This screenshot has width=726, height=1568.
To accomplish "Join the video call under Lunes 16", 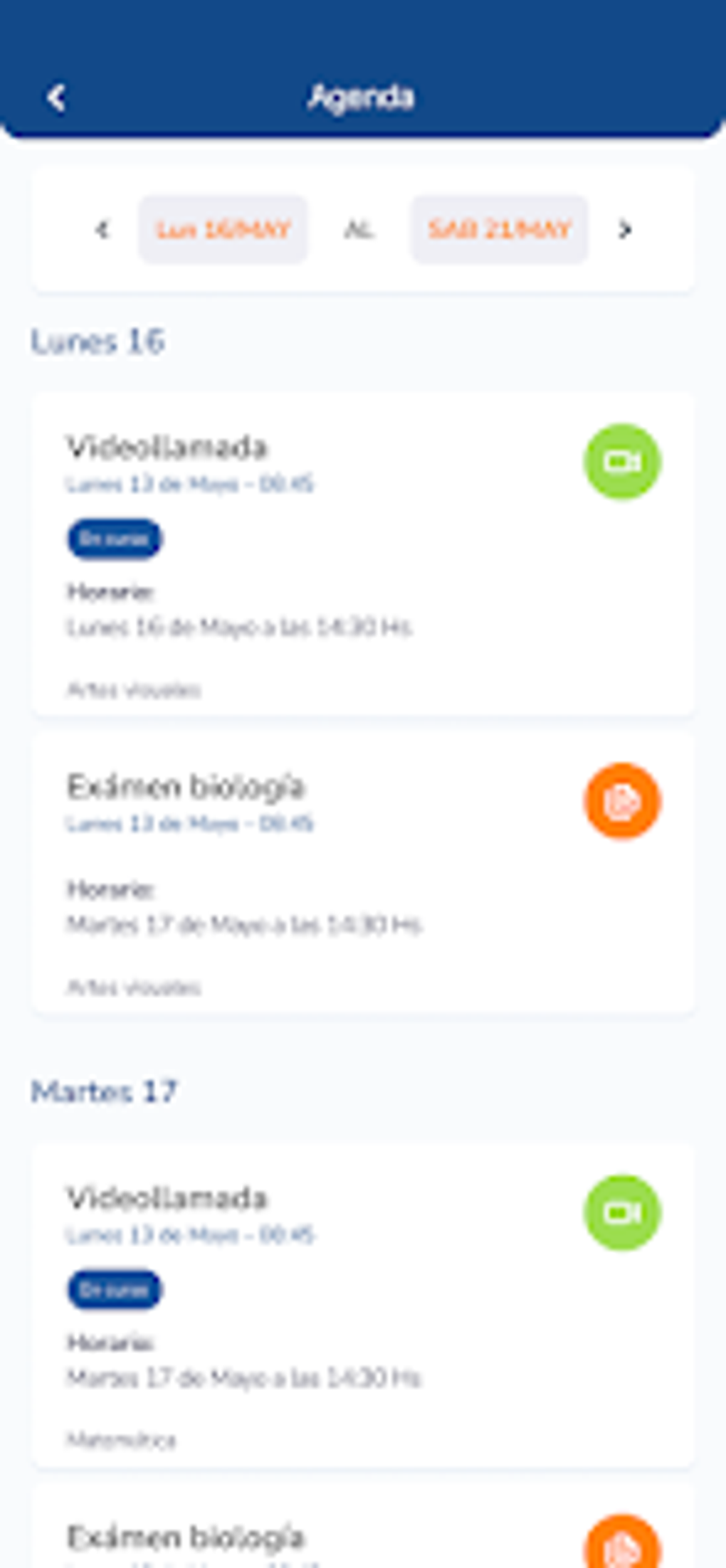I will (622, 462).
